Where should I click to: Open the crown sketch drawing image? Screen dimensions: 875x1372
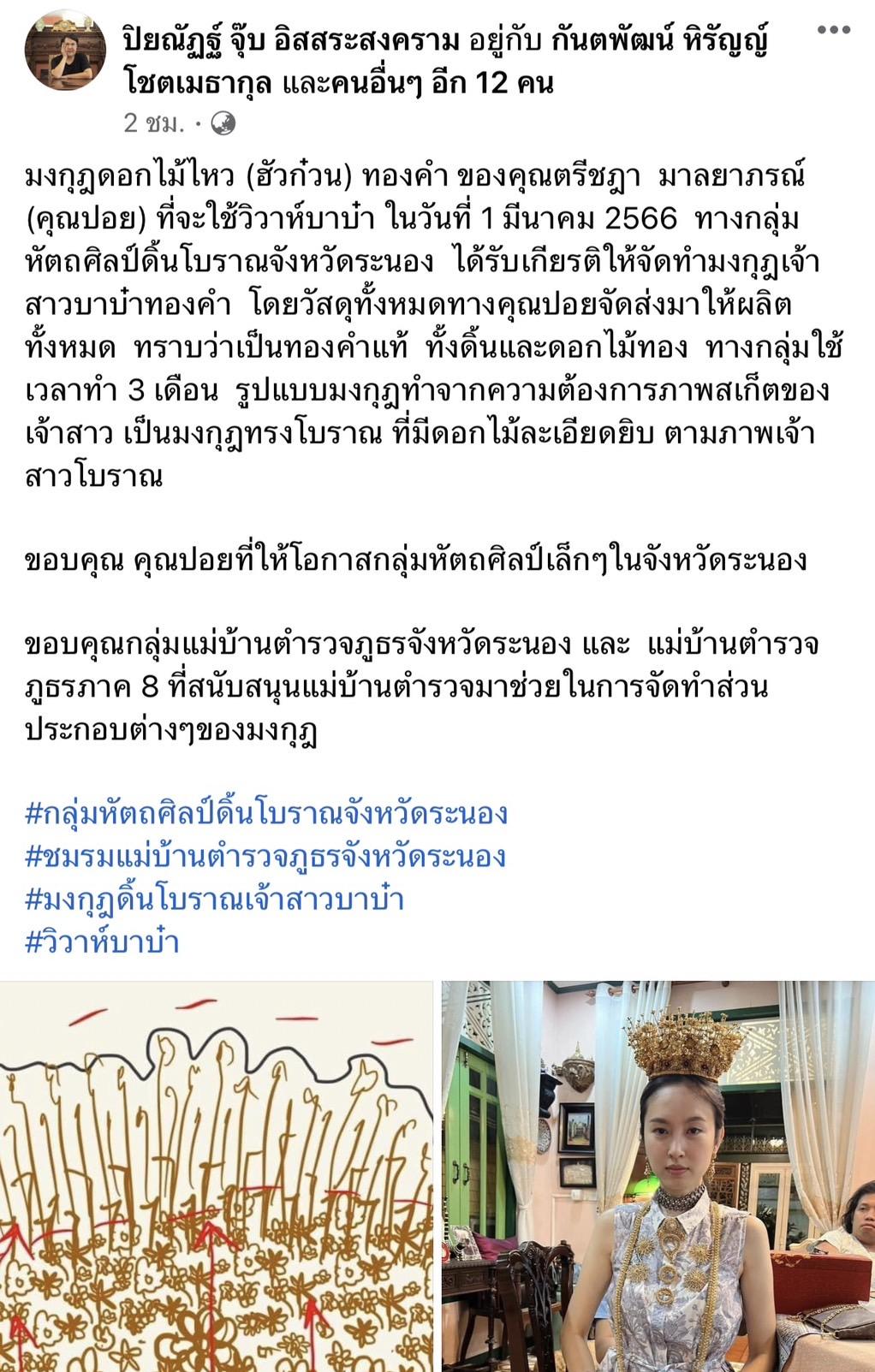216,1177
